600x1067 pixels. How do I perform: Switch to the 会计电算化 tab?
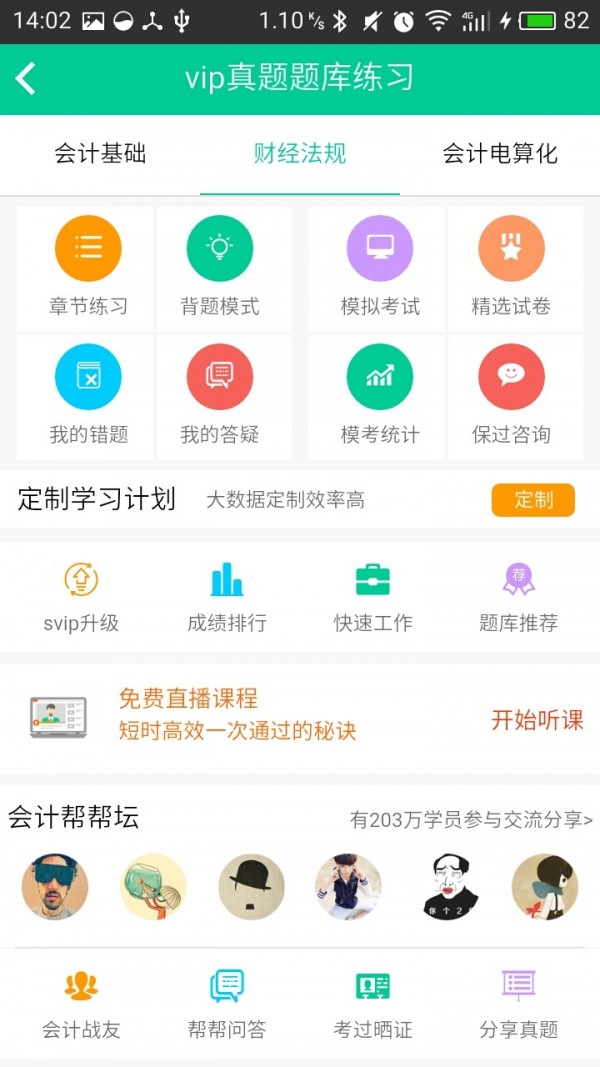500,154
